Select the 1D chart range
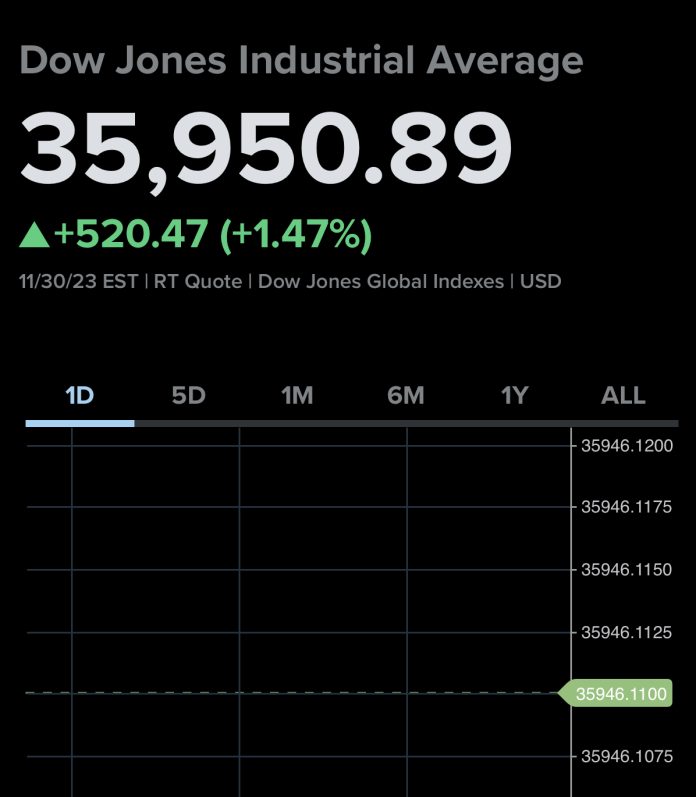Screen dimensions: 696x797 (79, 396)
